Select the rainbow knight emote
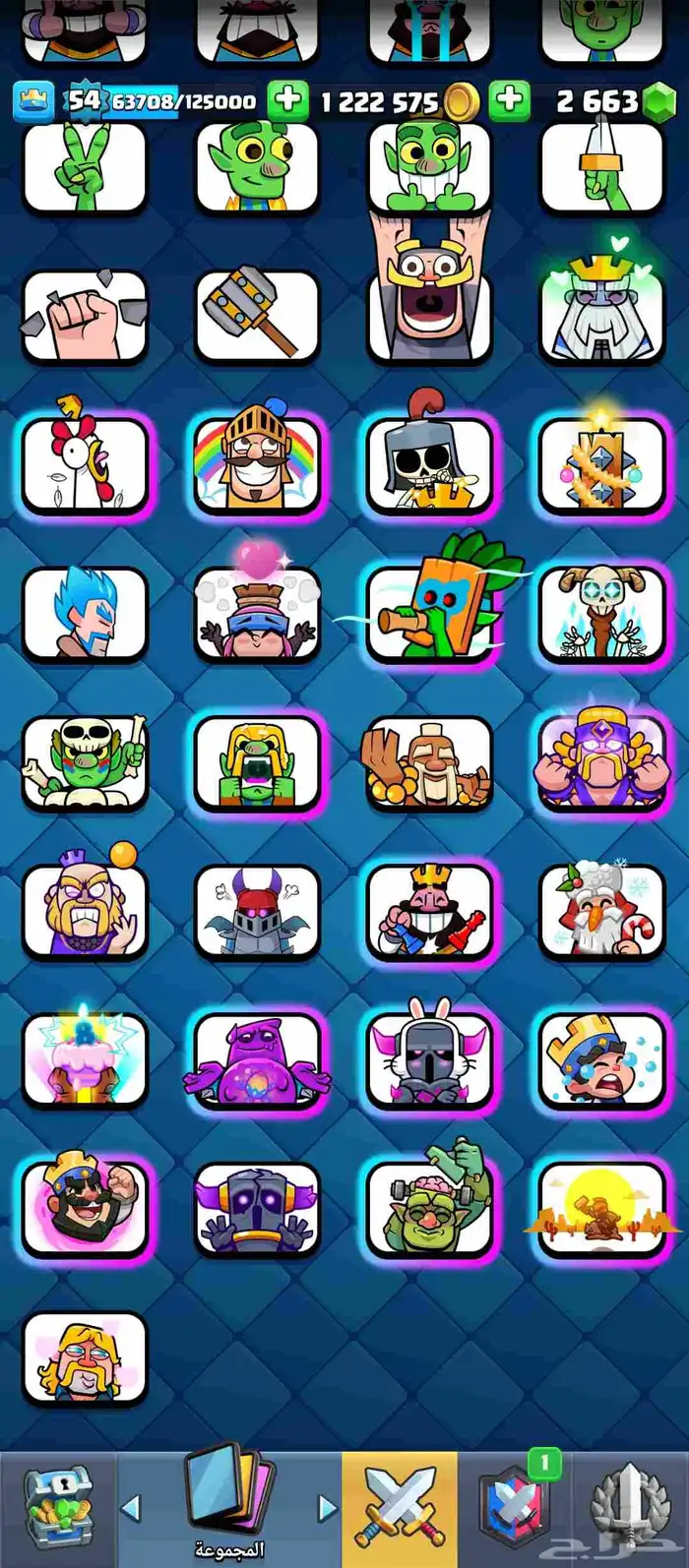This screenshot has width=689, height=1568. pyautogui.click(x=257, y=463)
